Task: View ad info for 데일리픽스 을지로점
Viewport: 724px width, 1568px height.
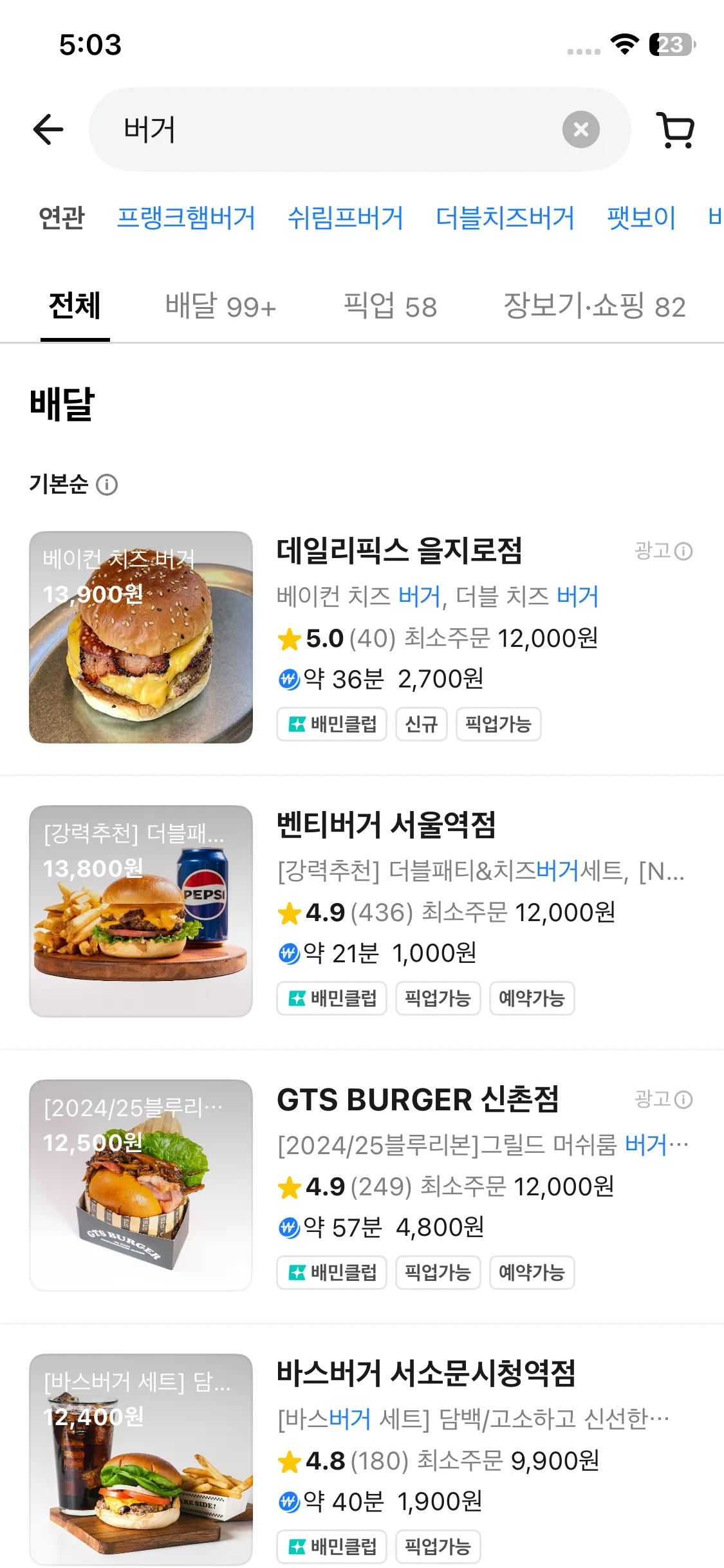Action: point(664,551)
